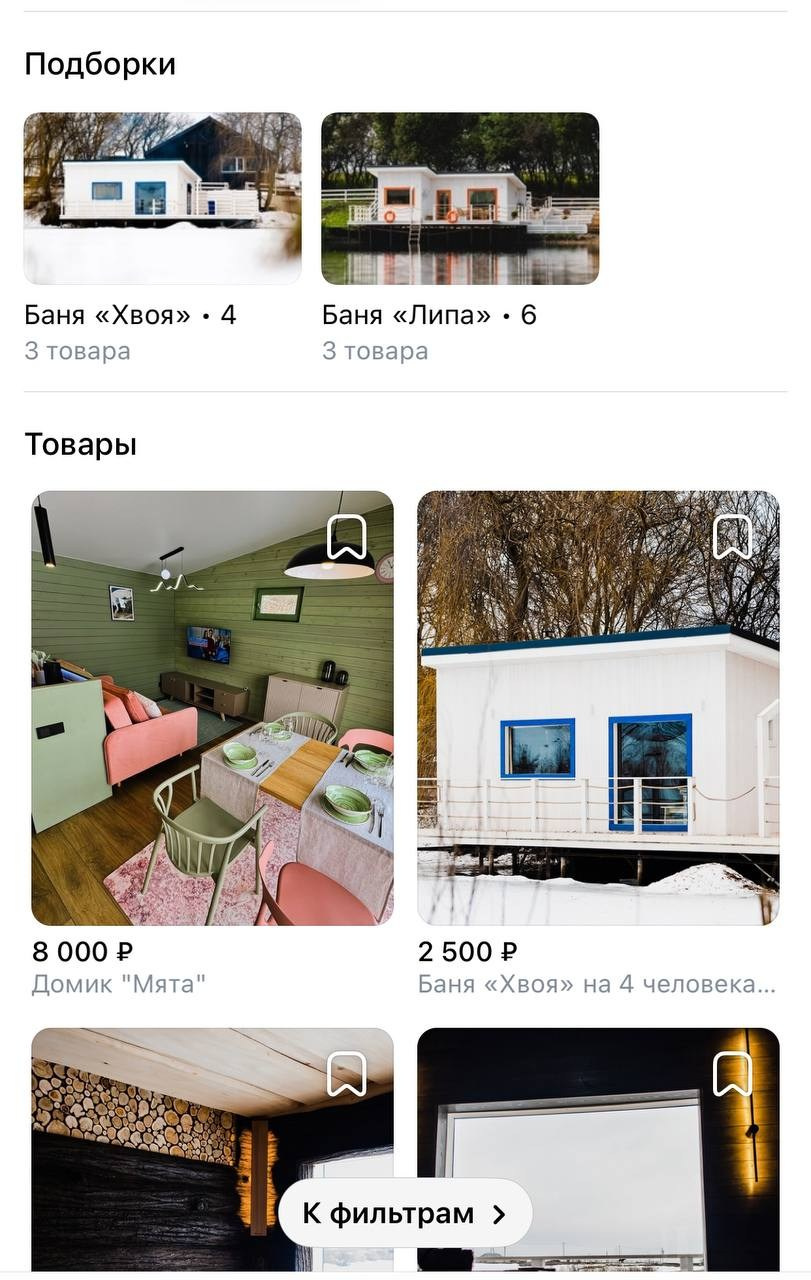
Task: Select the Баня «Липа» collection cover photo
Action: [x=458, y=198]
